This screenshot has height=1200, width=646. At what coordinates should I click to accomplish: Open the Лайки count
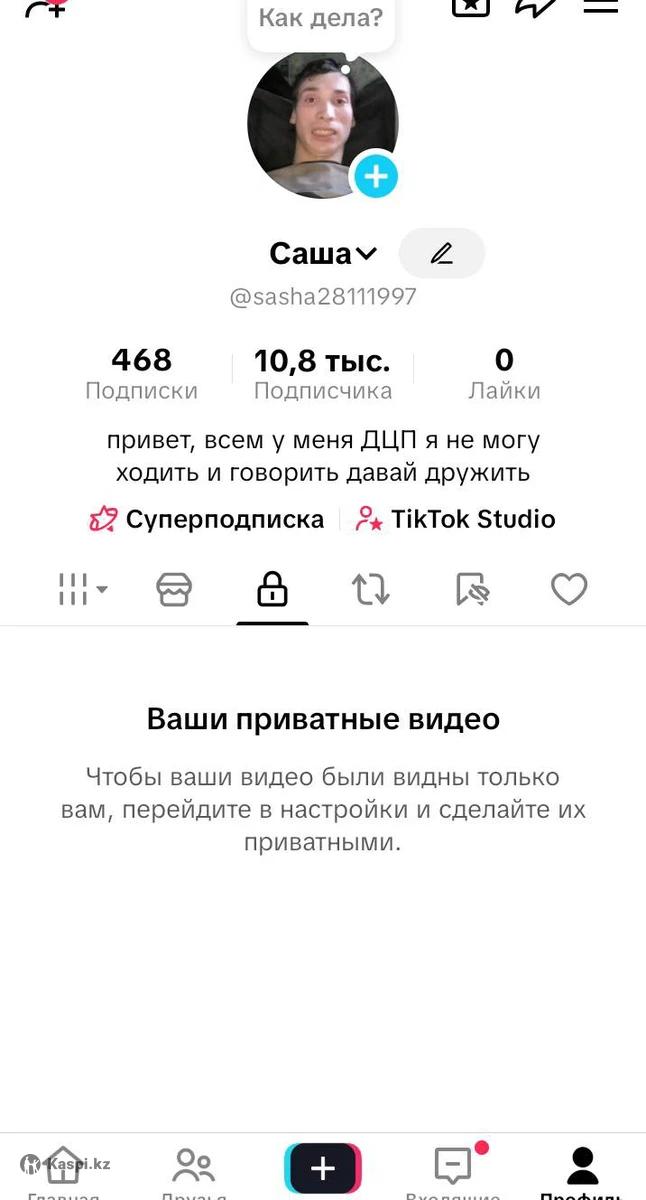click(504, 373)
